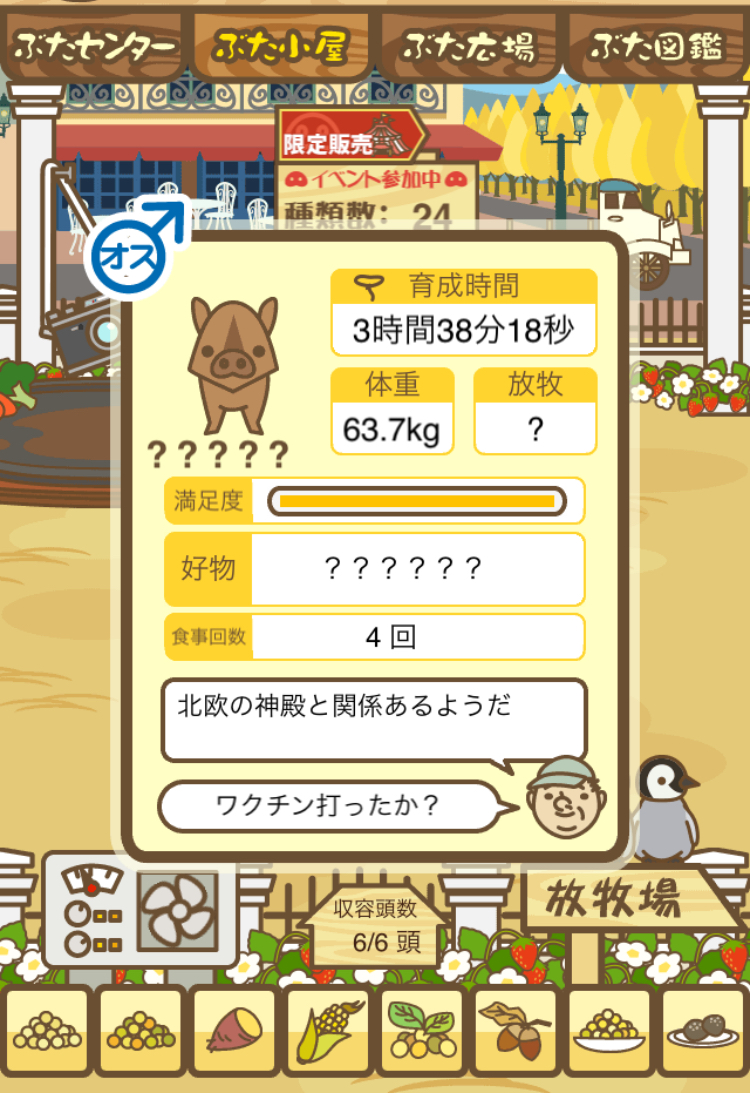Viewport: 750px width, 1093px height.
Task: Open the ぶた小屋 tab
Action: tap(280, 46)
